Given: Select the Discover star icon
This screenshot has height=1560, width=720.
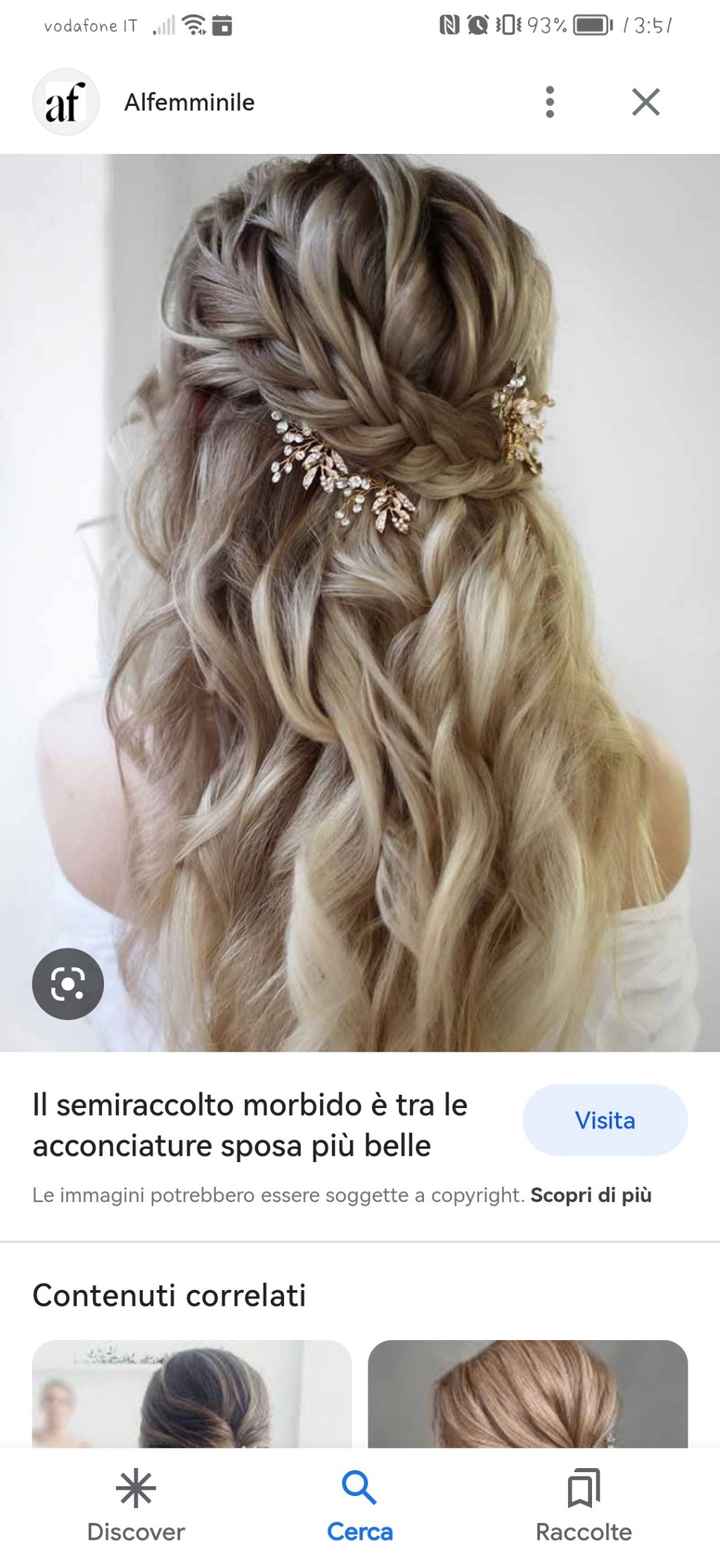Looking at the screenshot, I should pyautogui.click(x=135, y=1489).
